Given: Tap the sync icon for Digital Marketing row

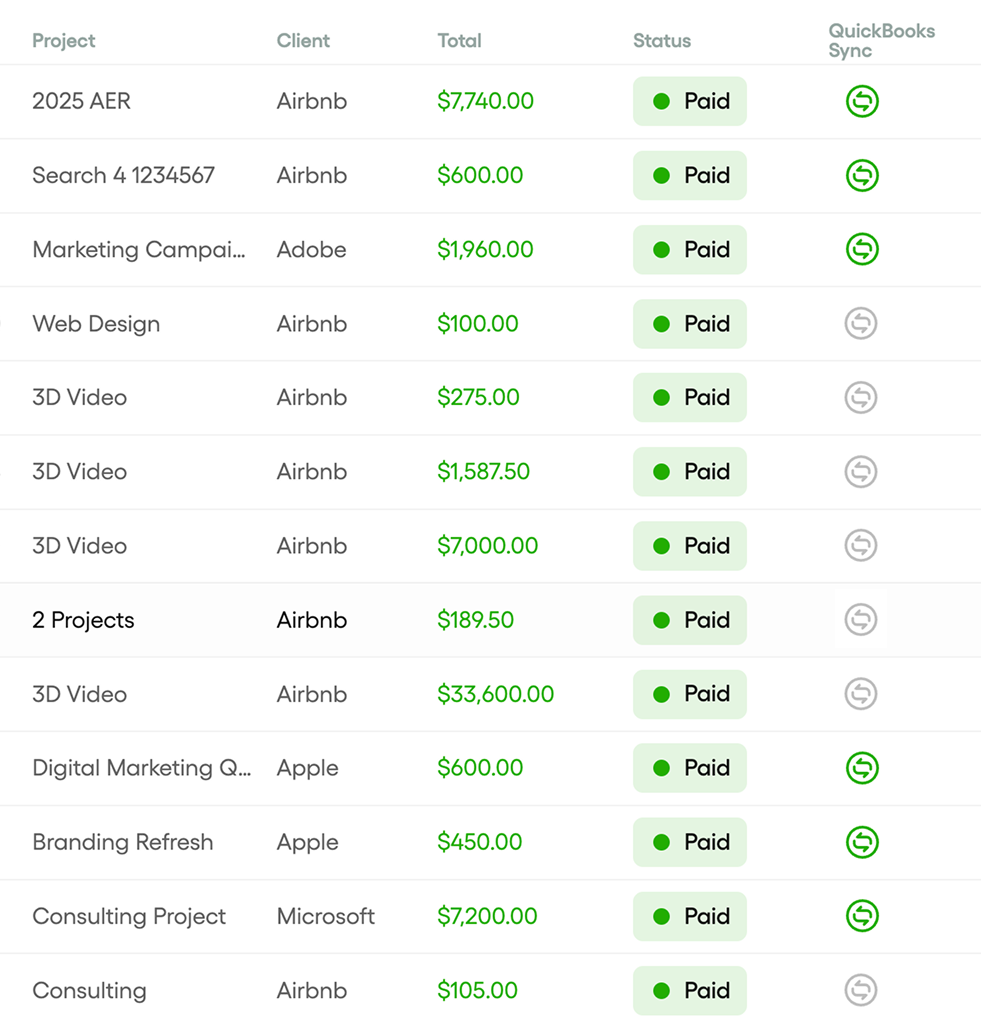Looking at the screenshot, I should (861, 768).
